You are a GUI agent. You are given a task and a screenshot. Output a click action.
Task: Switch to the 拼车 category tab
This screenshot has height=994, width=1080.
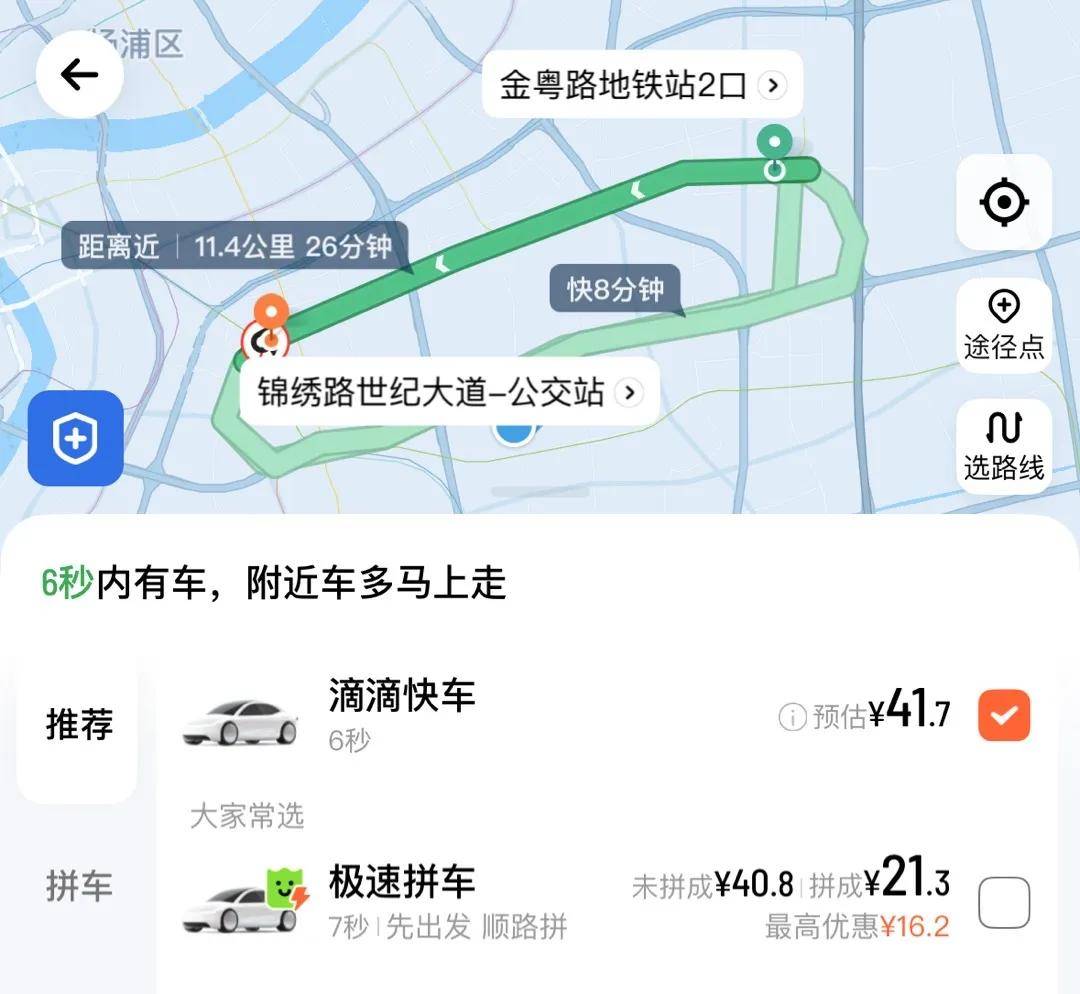click(x=78, y=886)
